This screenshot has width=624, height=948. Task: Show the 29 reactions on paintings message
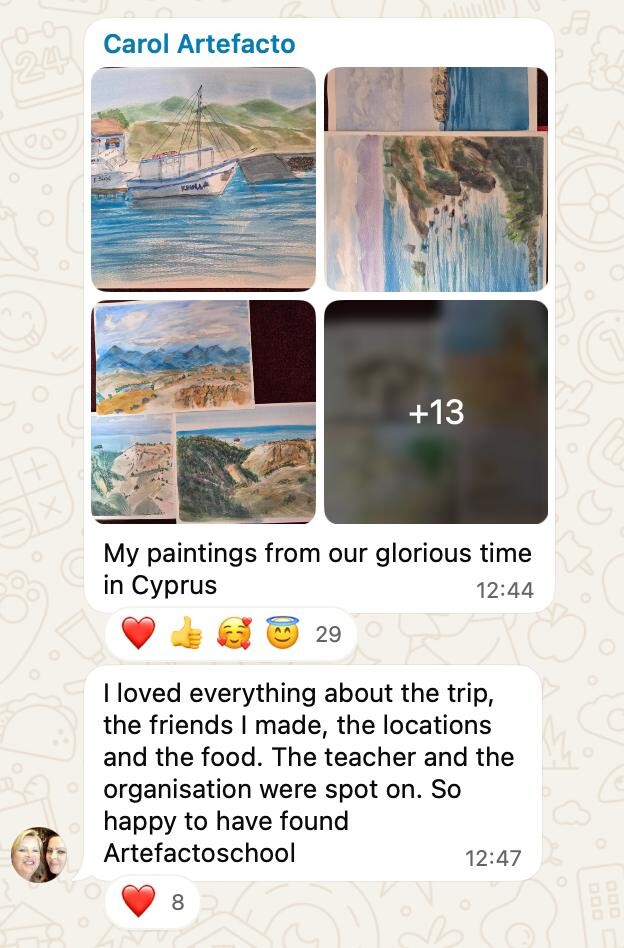coord(231,634)
